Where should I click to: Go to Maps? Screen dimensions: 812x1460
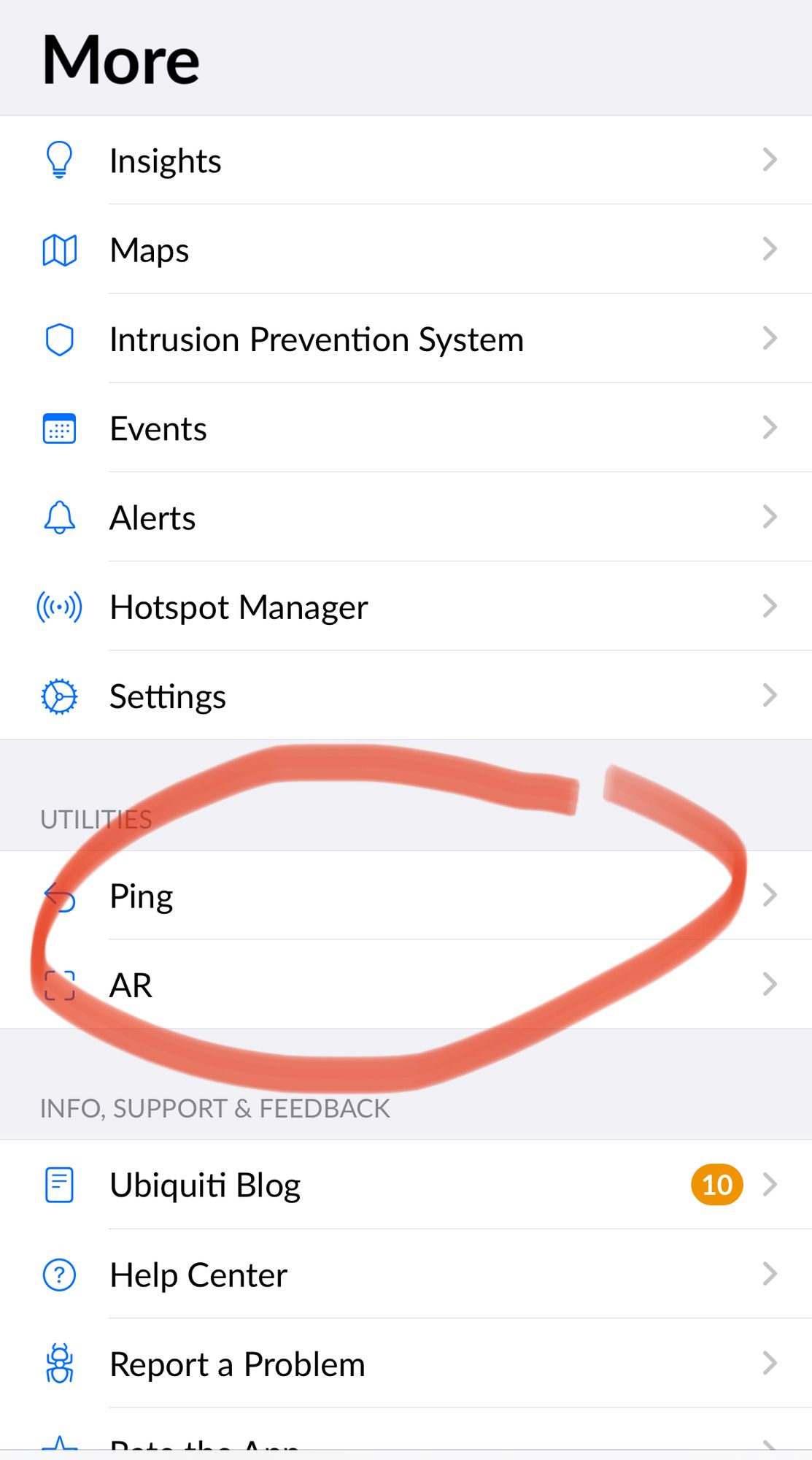(x=406, y=250)
